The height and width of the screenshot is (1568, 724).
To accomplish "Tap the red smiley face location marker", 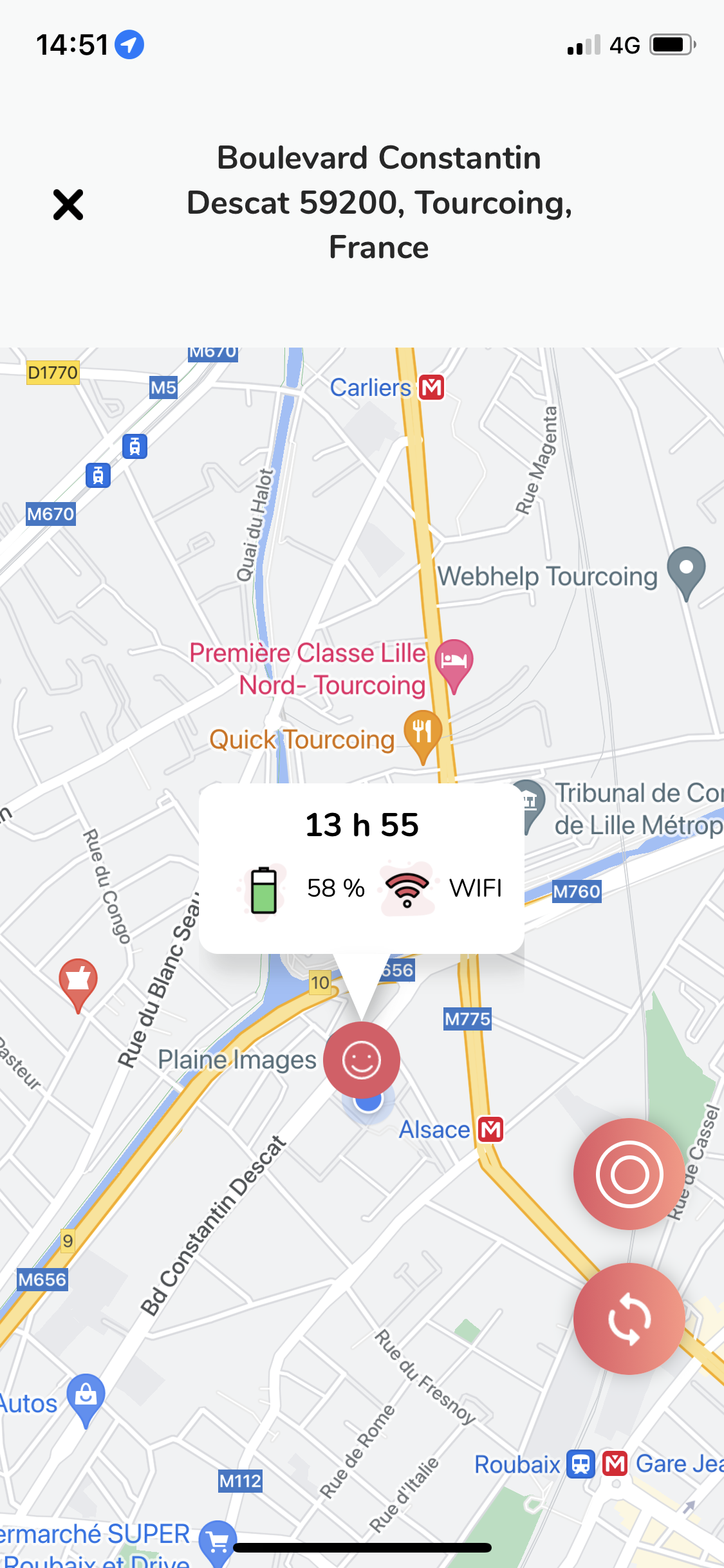I will 362,1059.
